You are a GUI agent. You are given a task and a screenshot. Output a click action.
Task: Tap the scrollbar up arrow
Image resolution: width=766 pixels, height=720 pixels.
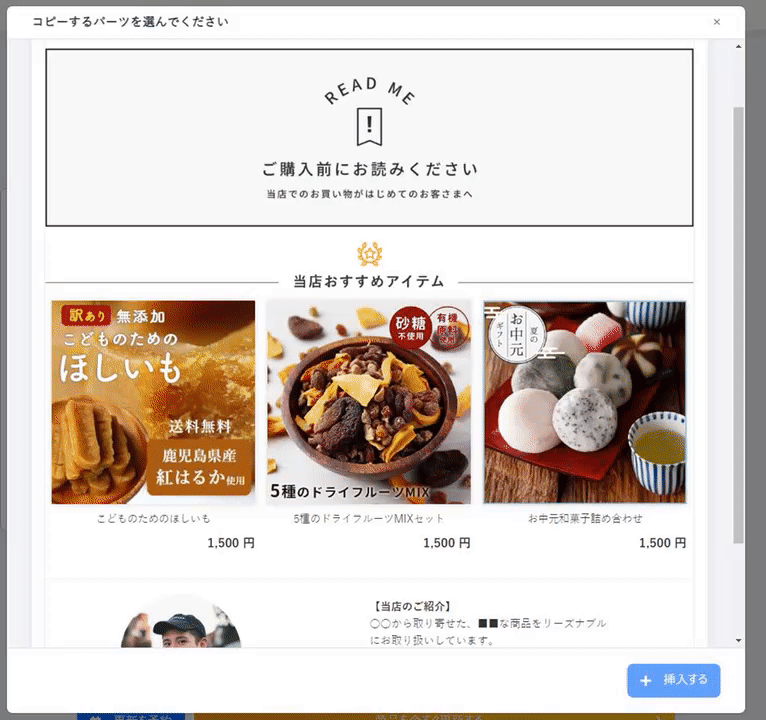(739, 47)
